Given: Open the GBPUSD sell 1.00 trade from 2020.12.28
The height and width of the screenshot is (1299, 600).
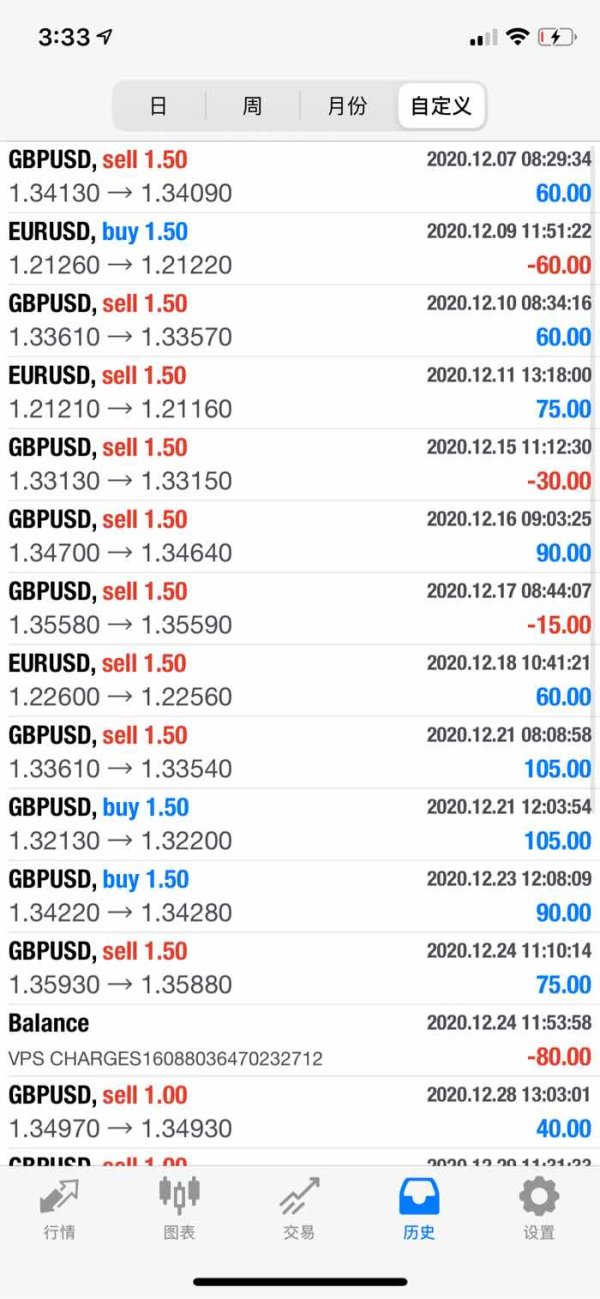Looking at the screenshot, I should [300, 1112].
